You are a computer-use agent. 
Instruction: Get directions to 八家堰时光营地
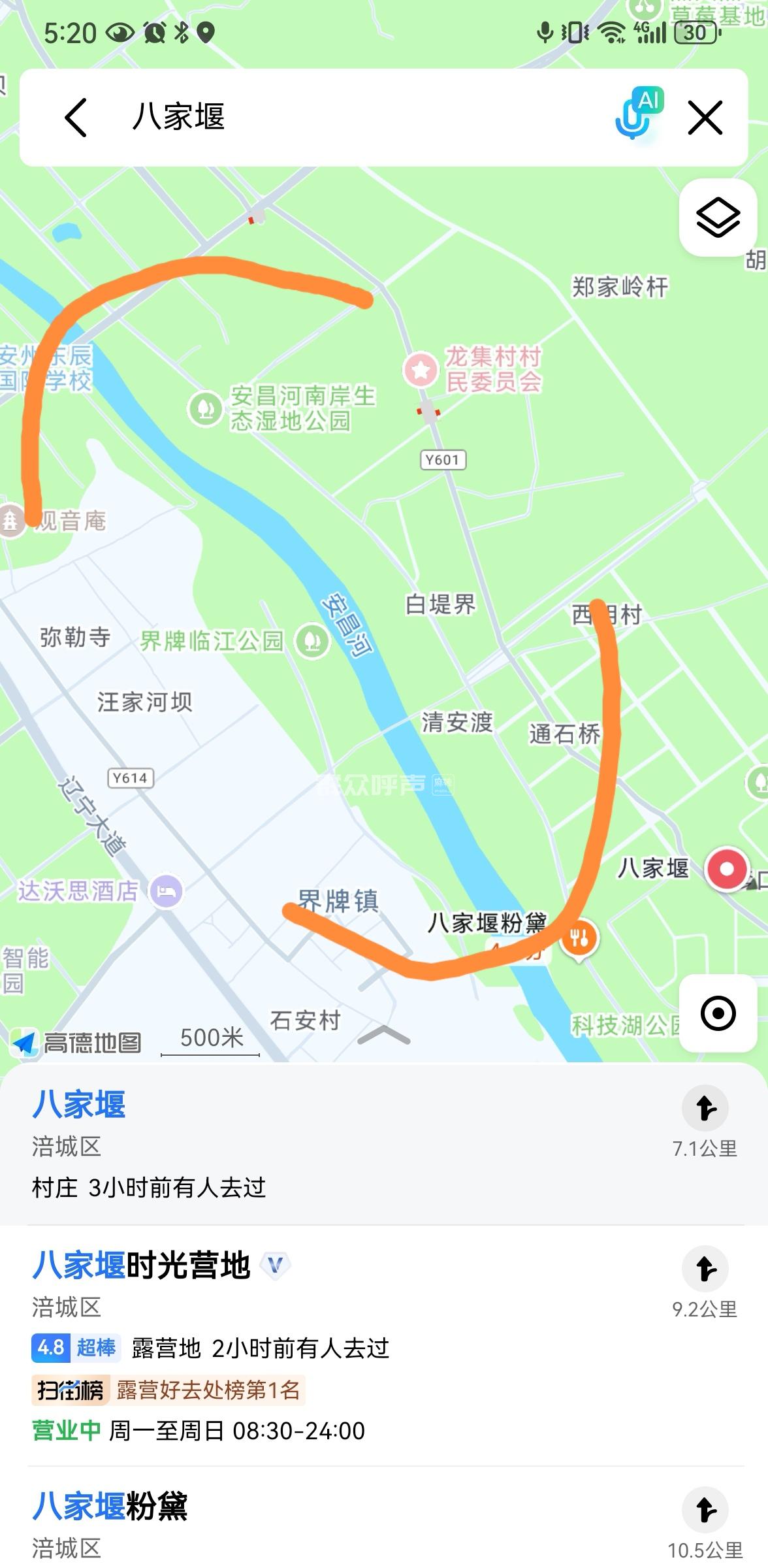tap(705, 1269)
